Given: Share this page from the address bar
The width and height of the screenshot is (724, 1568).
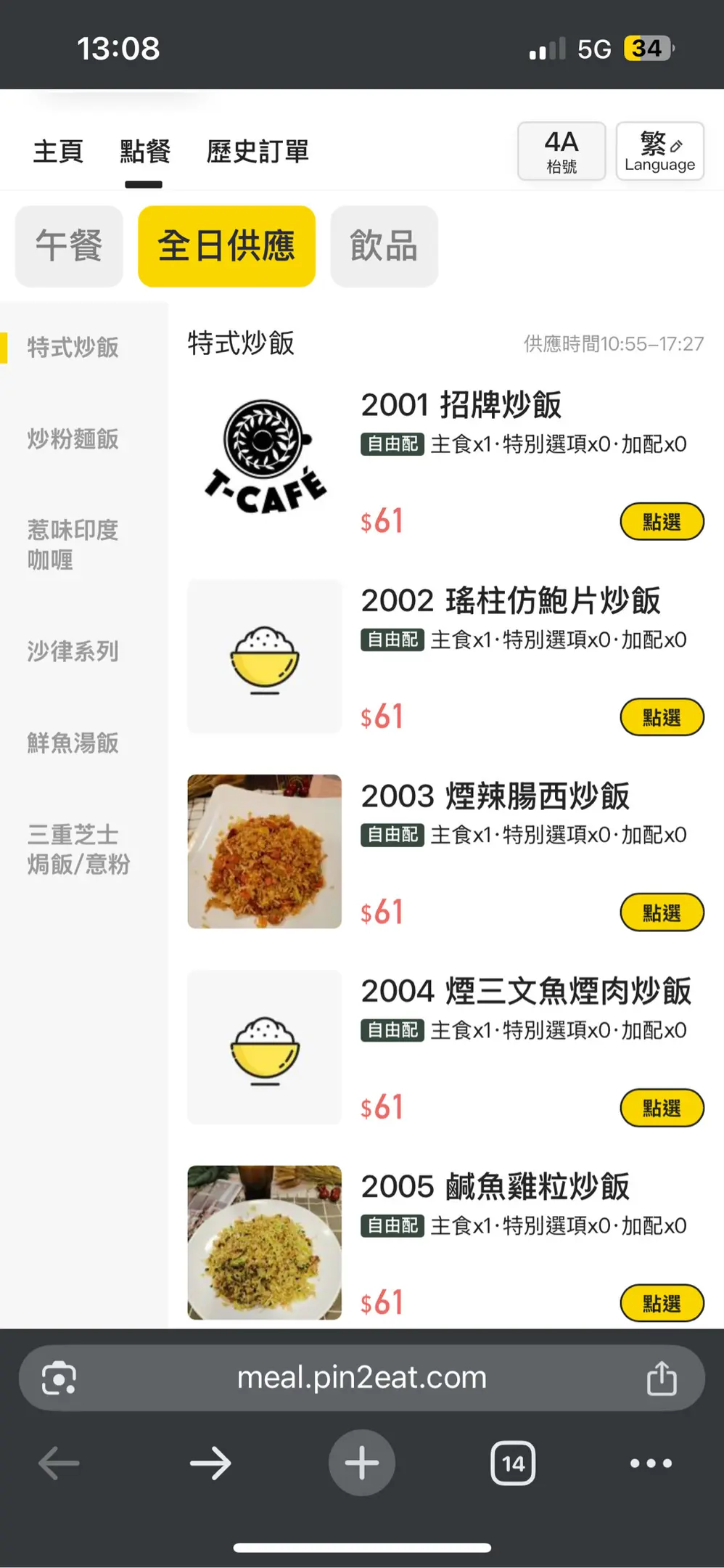Looking at the screenshot, I should tap(661, 1378).
